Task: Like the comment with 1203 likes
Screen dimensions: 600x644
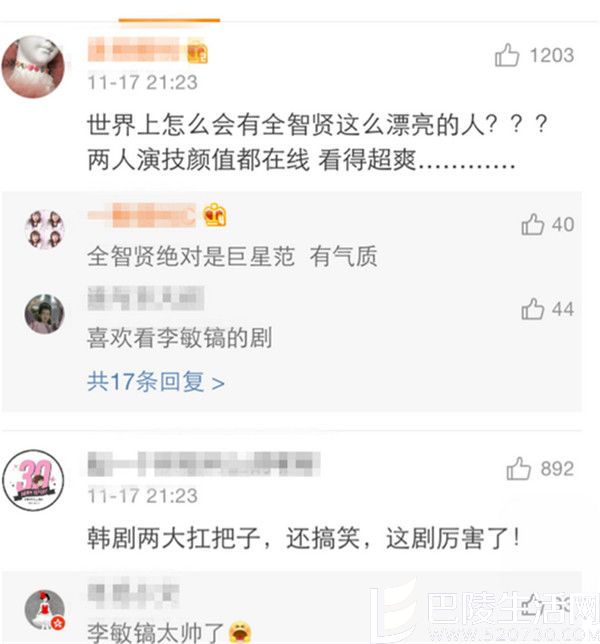Action: tap(508, 56)
